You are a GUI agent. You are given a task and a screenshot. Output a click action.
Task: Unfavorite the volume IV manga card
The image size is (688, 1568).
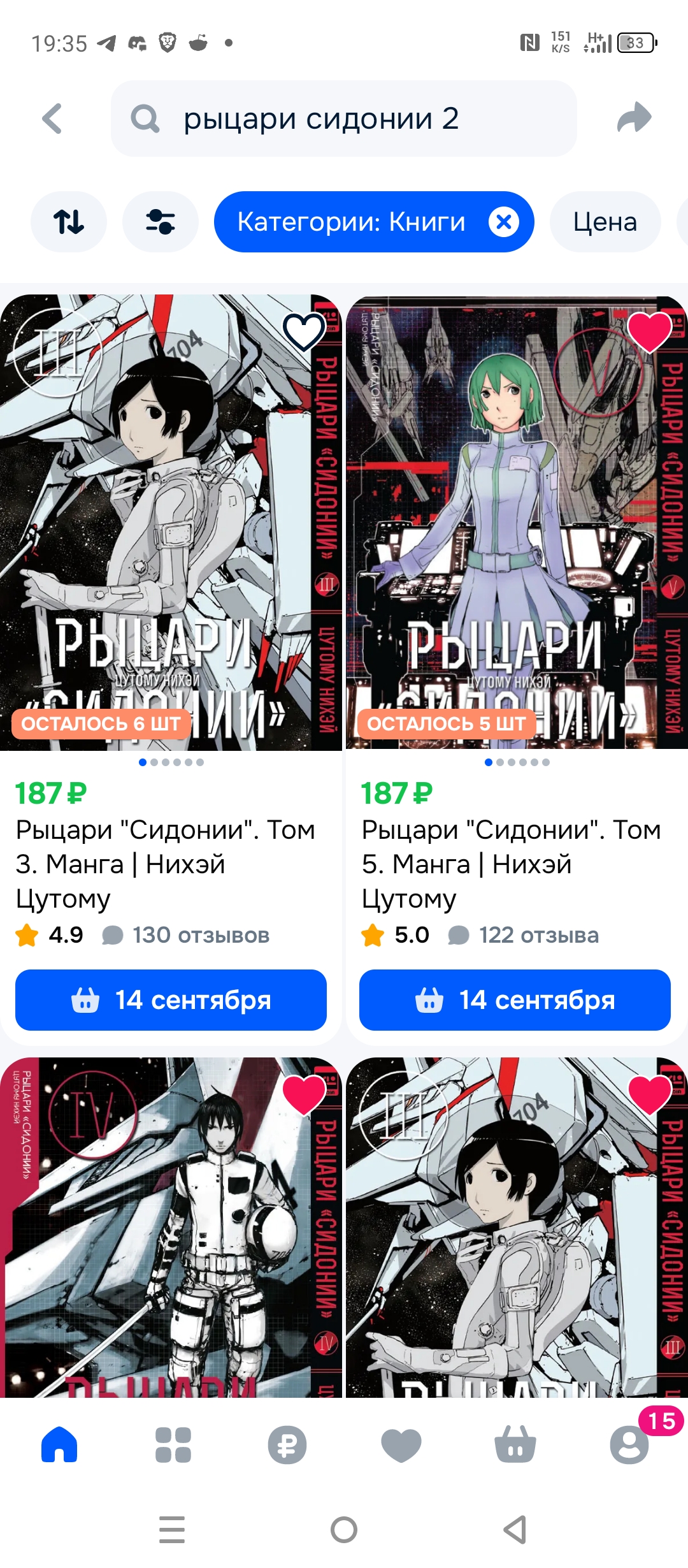click(304, 1094)
